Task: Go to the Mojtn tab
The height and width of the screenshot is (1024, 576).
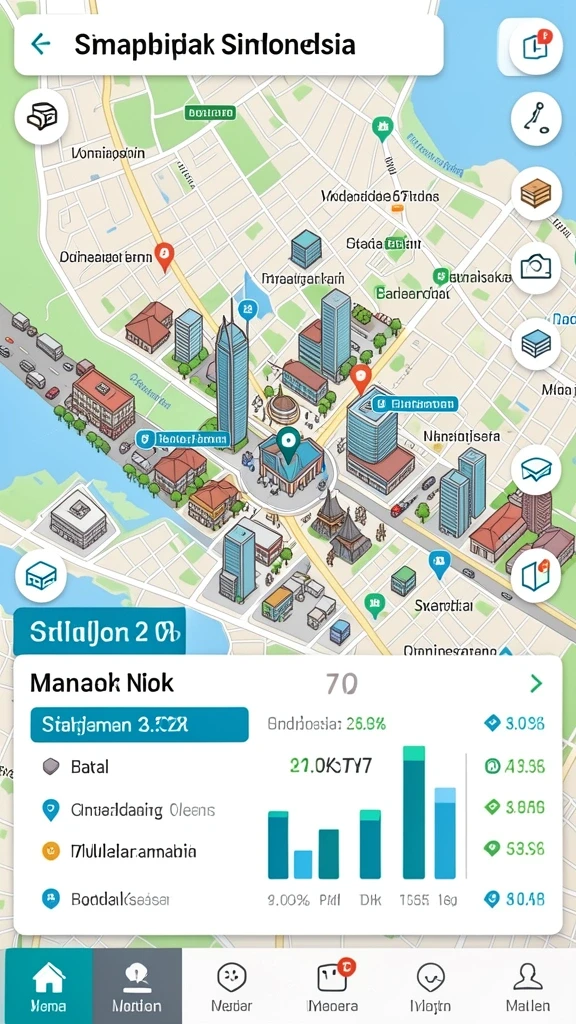Action: pos(430,986)
